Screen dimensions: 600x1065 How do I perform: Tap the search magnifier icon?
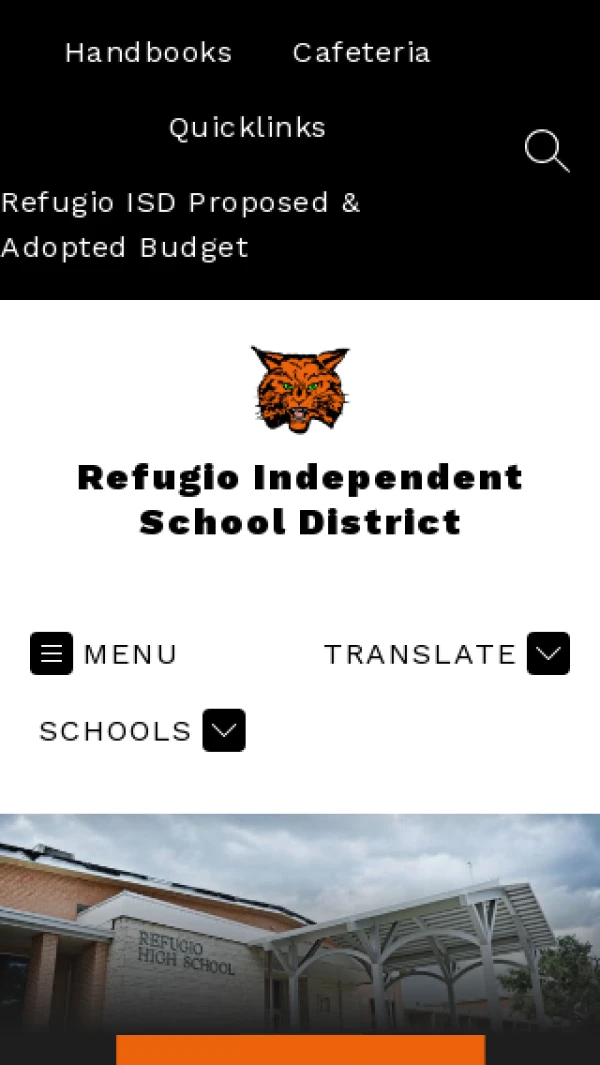point(546,152)
